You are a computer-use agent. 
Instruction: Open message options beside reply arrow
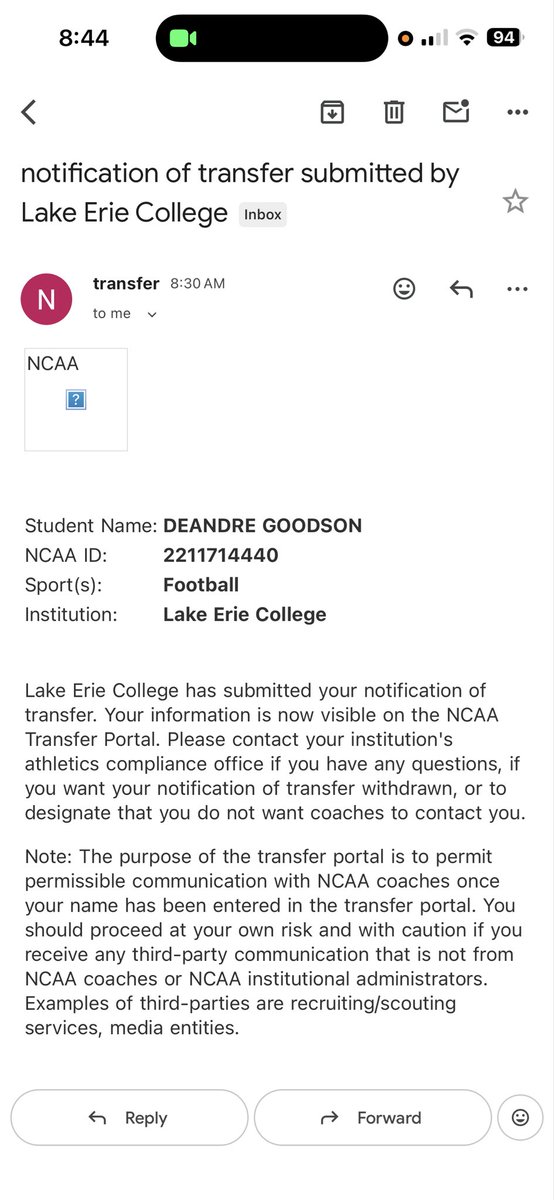point(517,289)
